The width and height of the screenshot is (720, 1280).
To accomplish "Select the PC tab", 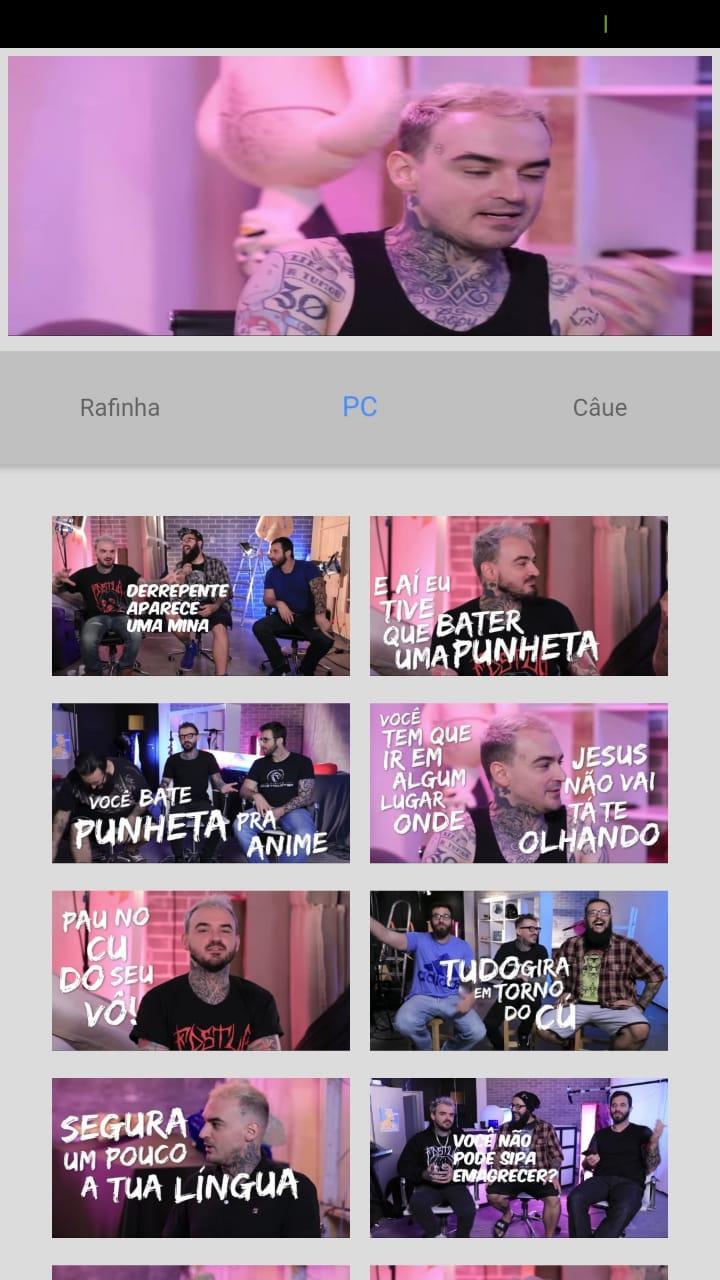I will pos(360,407).
